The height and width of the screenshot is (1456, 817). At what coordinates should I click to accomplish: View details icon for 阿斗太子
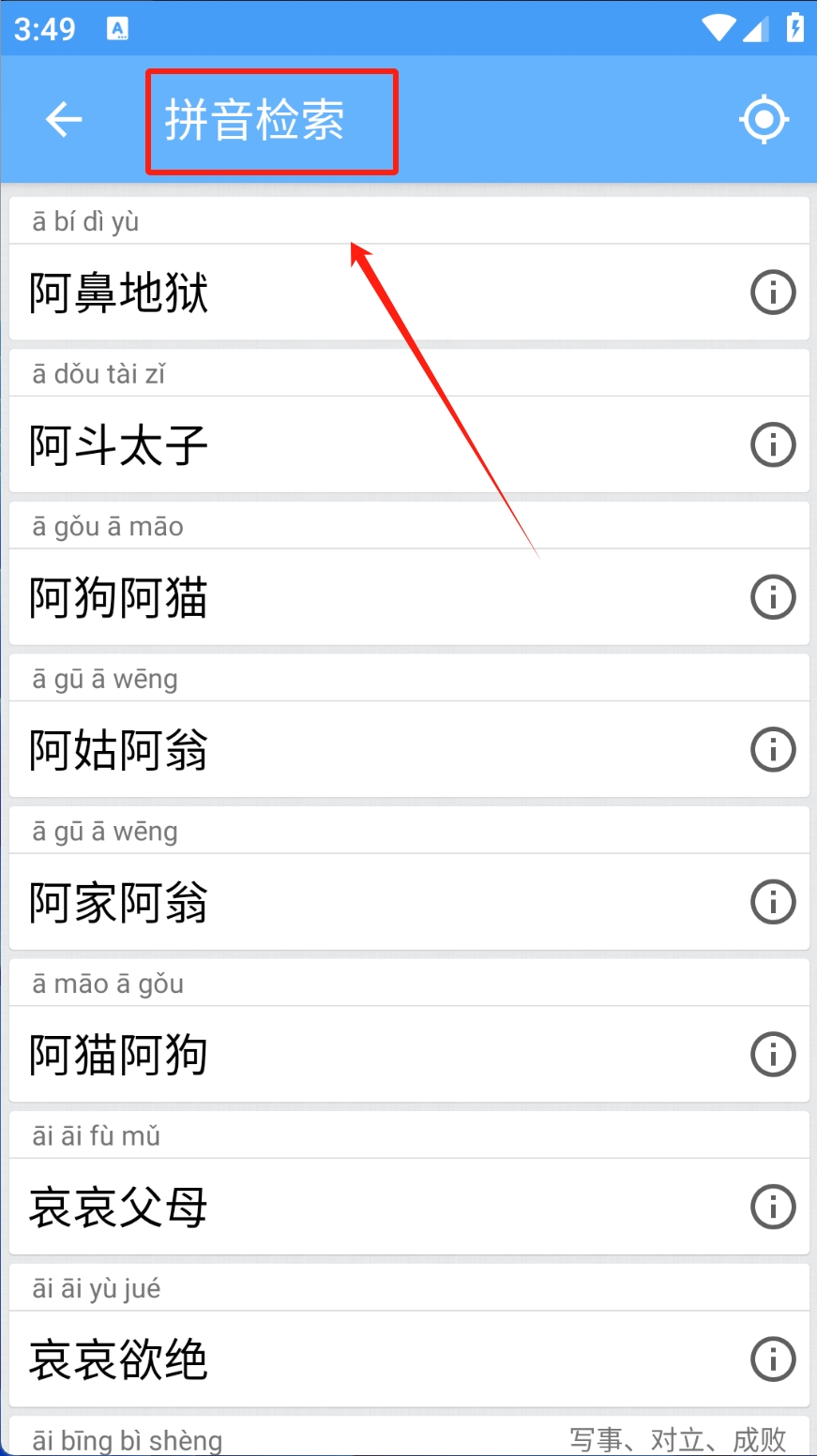(773, 444)
